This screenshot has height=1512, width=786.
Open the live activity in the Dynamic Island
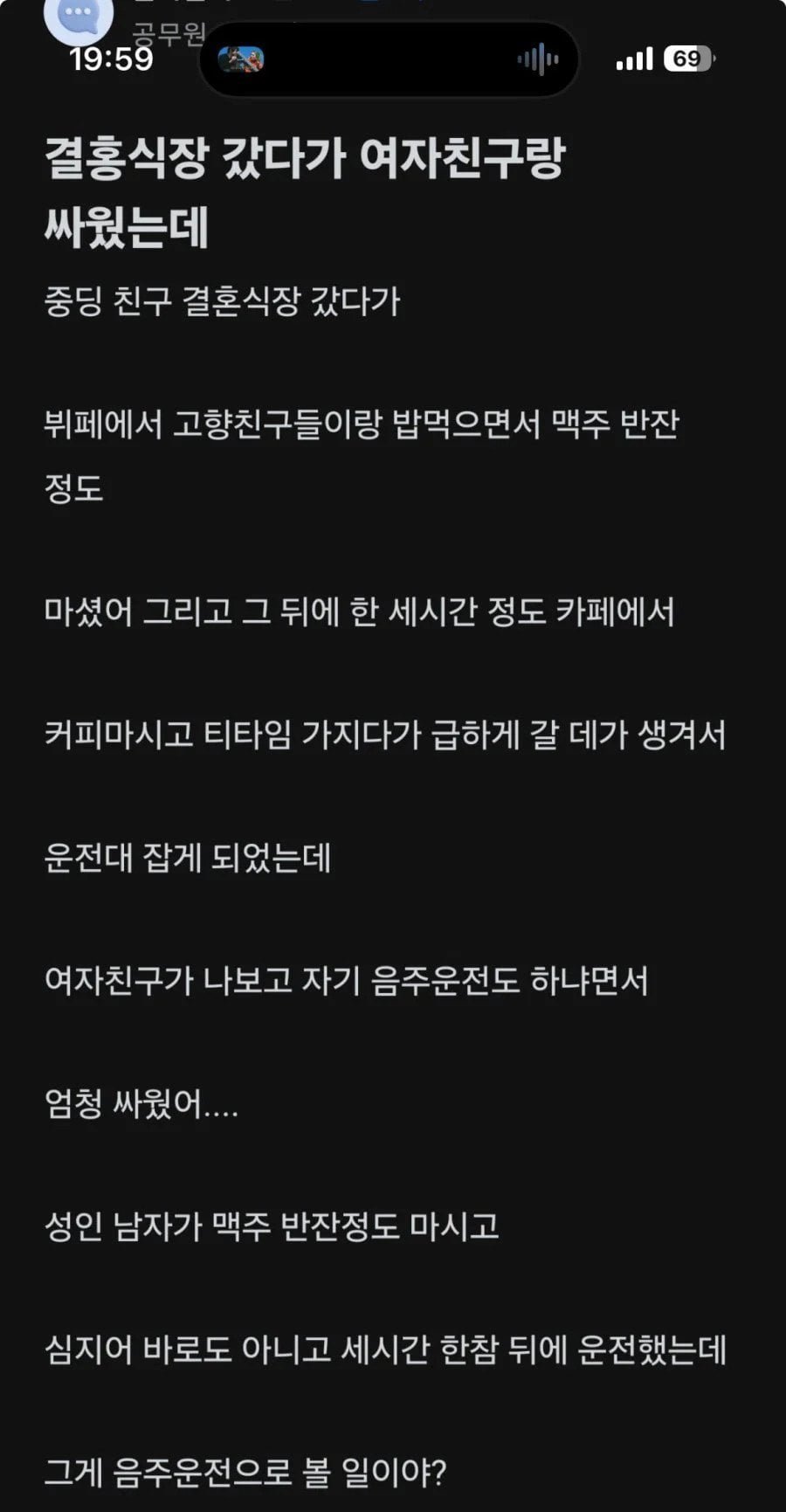click(x=389, y=59)
